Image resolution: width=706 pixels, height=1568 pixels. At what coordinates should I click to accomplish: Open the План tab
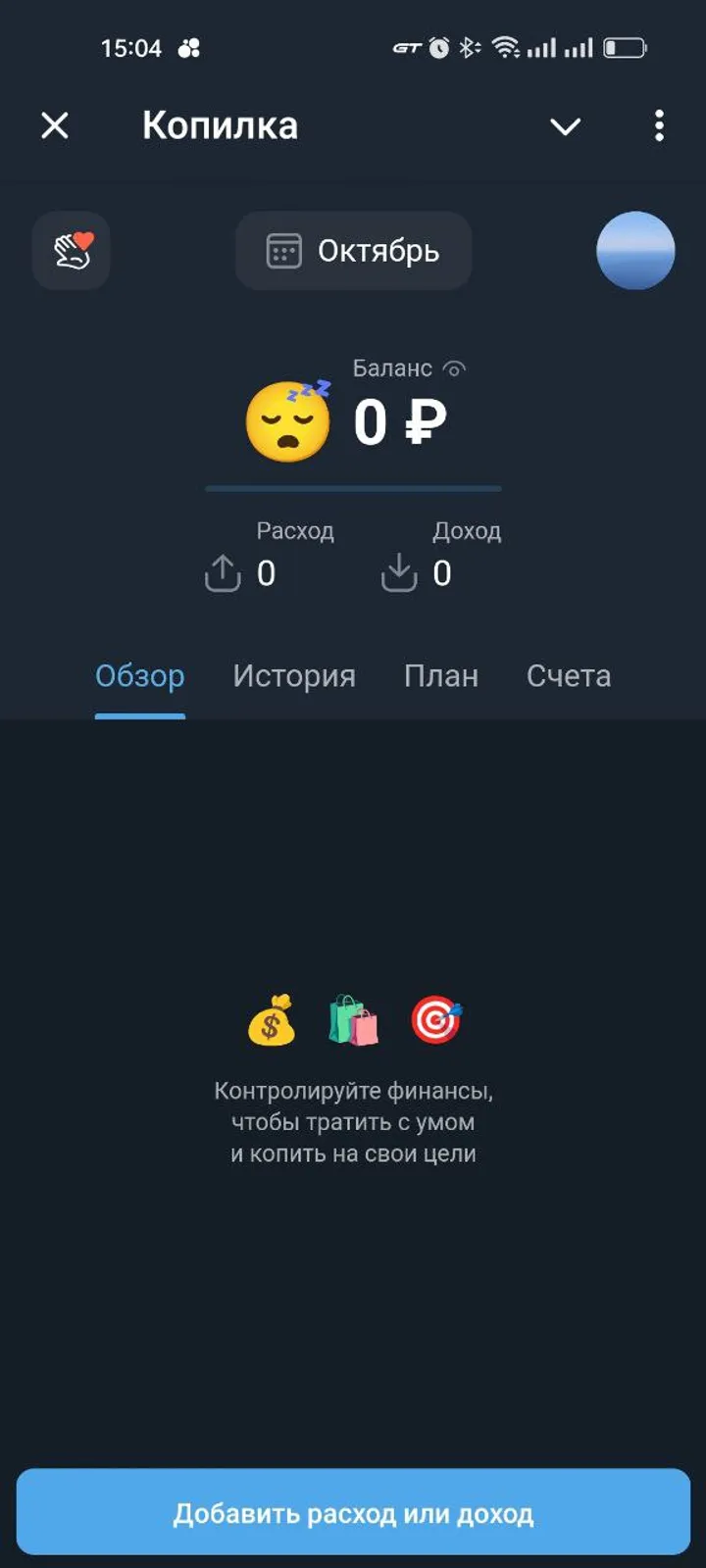click(441, 675)
